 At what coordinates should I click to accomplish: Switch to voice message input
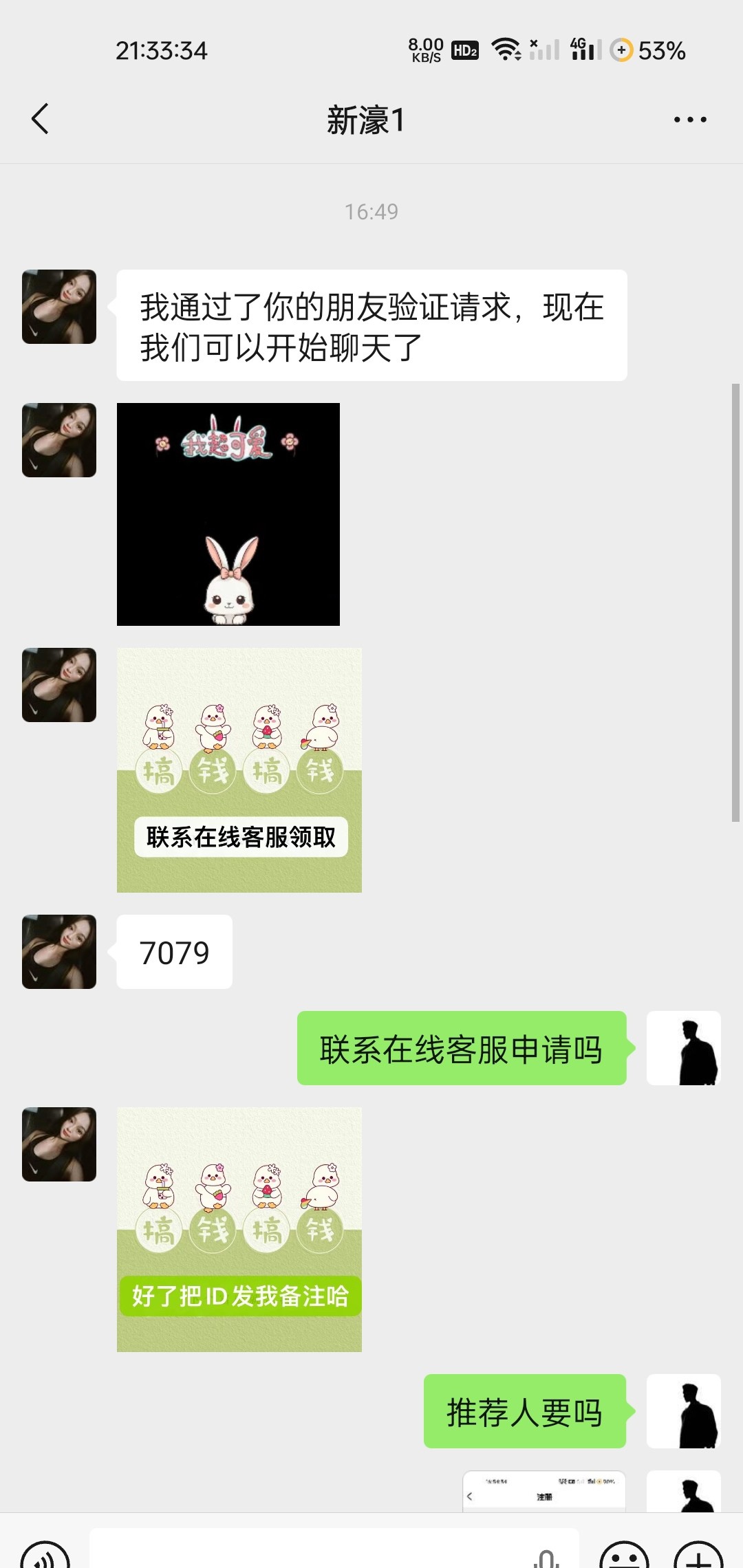(x=45, y=1556)
